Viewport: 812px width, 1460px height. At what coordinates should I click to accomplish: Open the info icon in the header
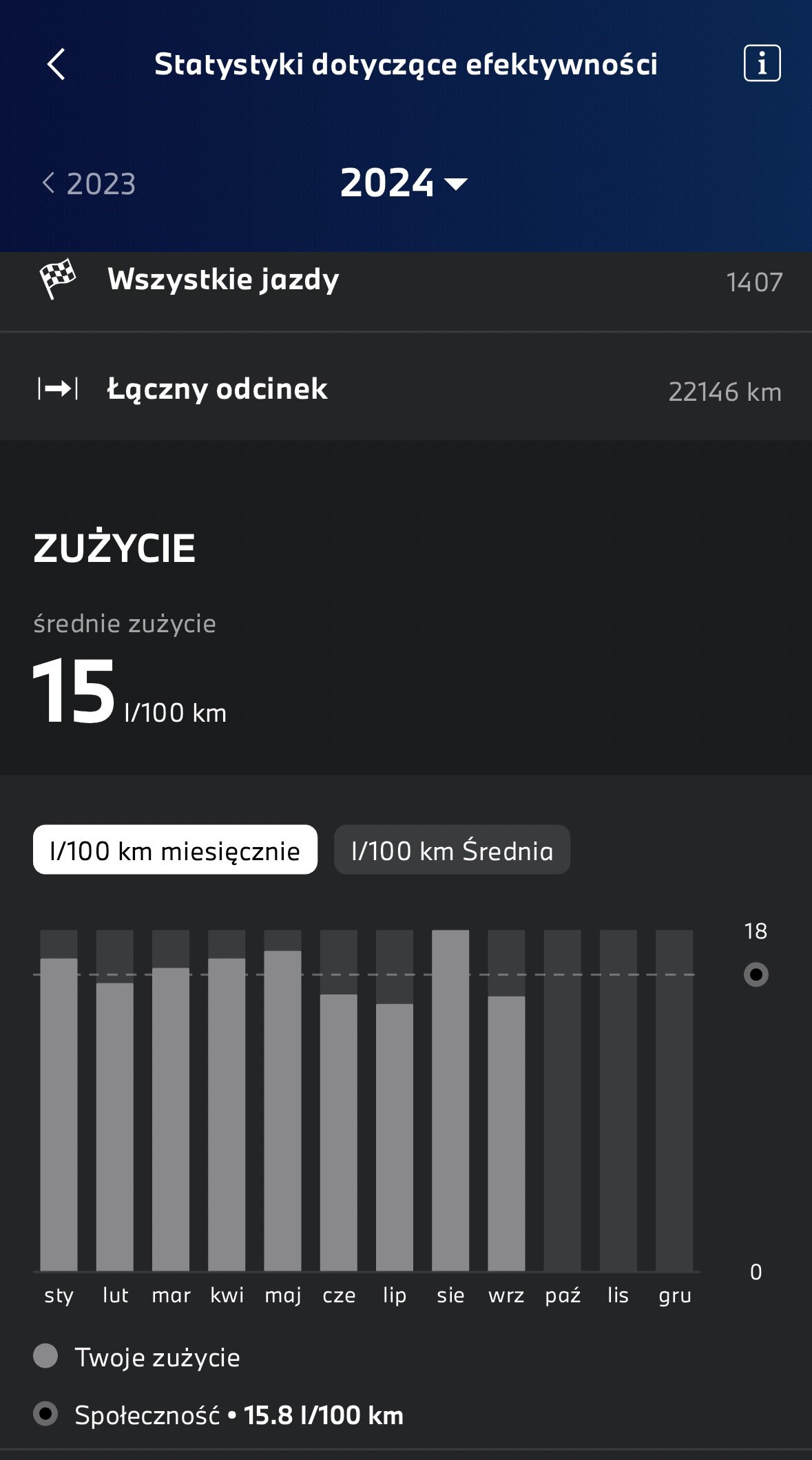coord(762,63)
